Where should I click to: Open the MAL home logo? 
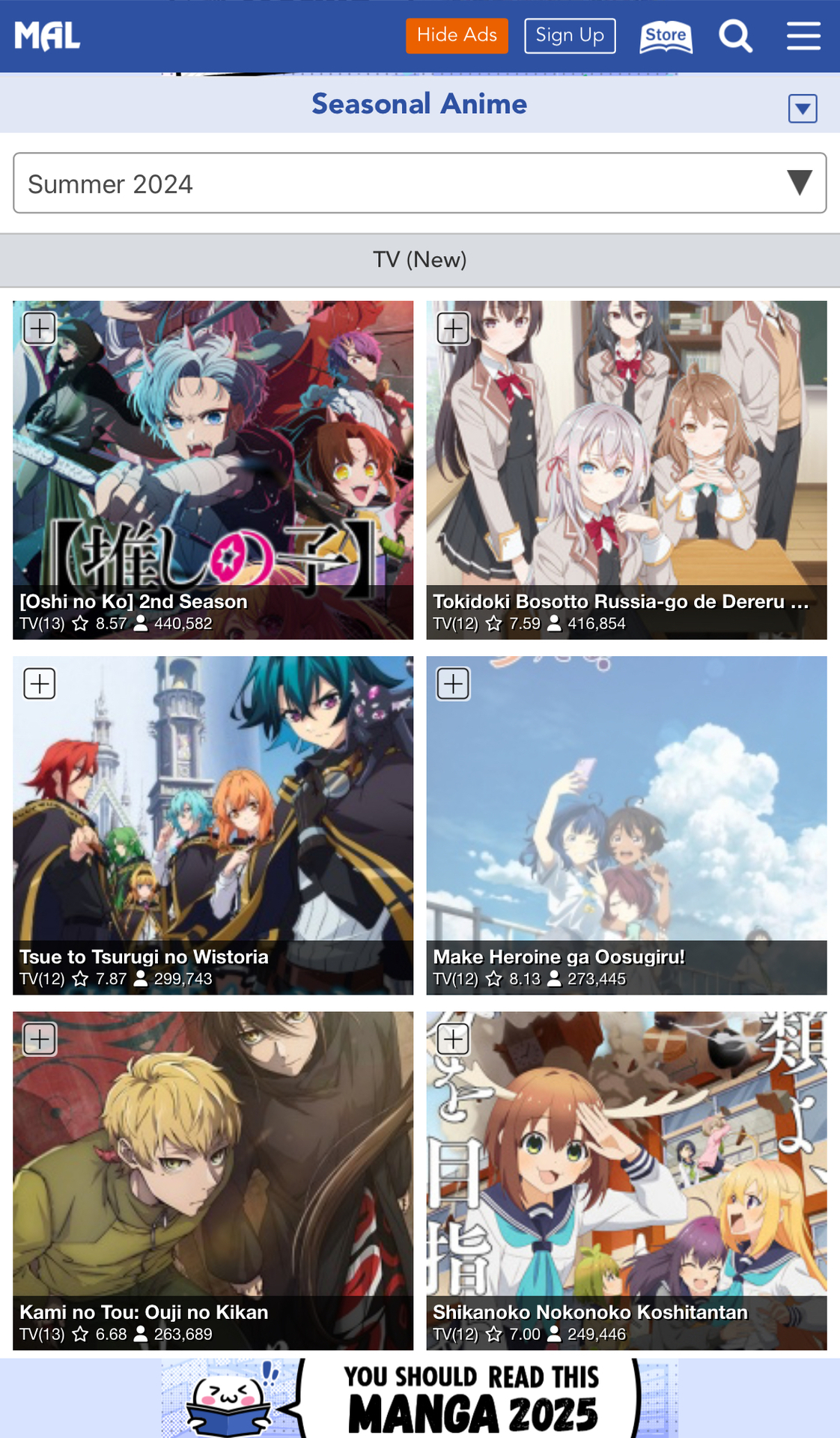pos(47,36)
